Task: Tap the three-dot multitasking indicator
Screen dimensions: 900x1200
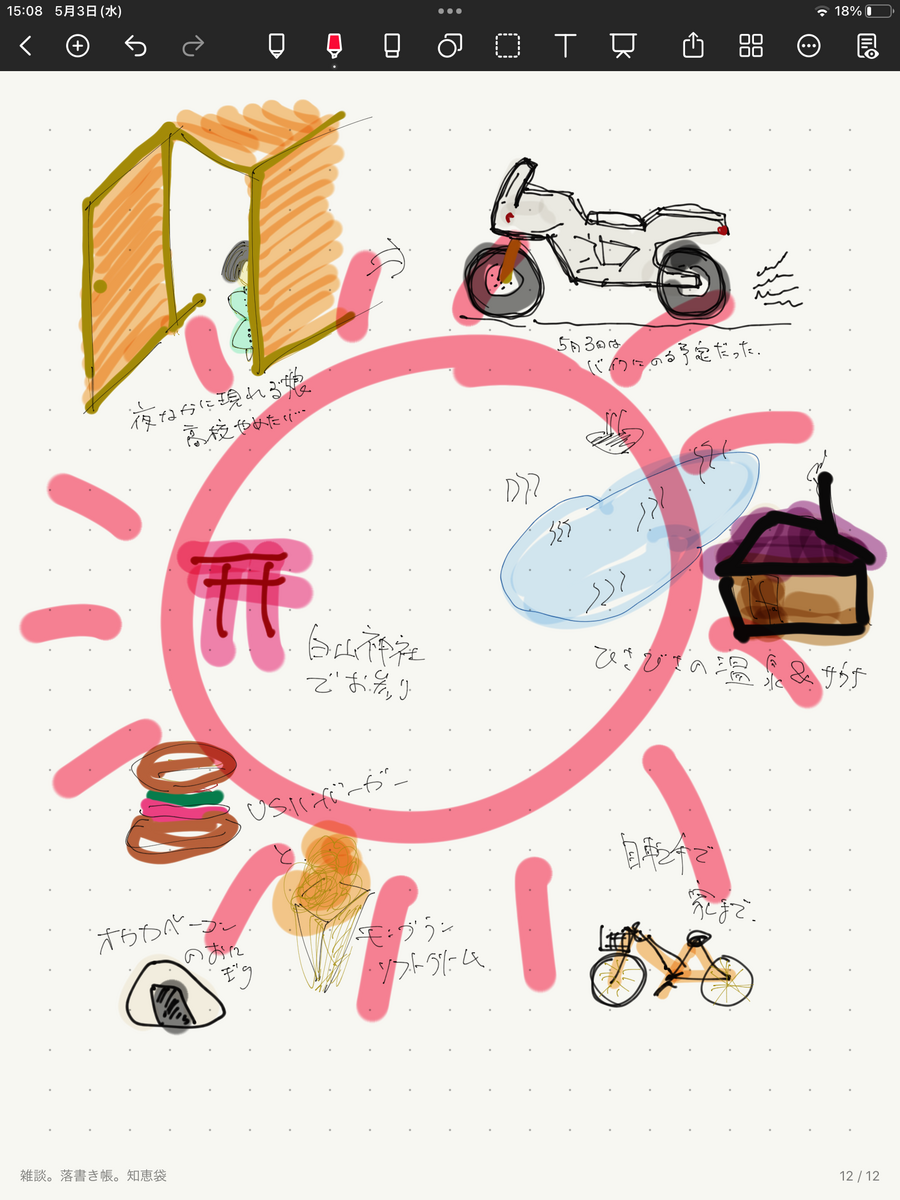Action: (x=450, y=11)
